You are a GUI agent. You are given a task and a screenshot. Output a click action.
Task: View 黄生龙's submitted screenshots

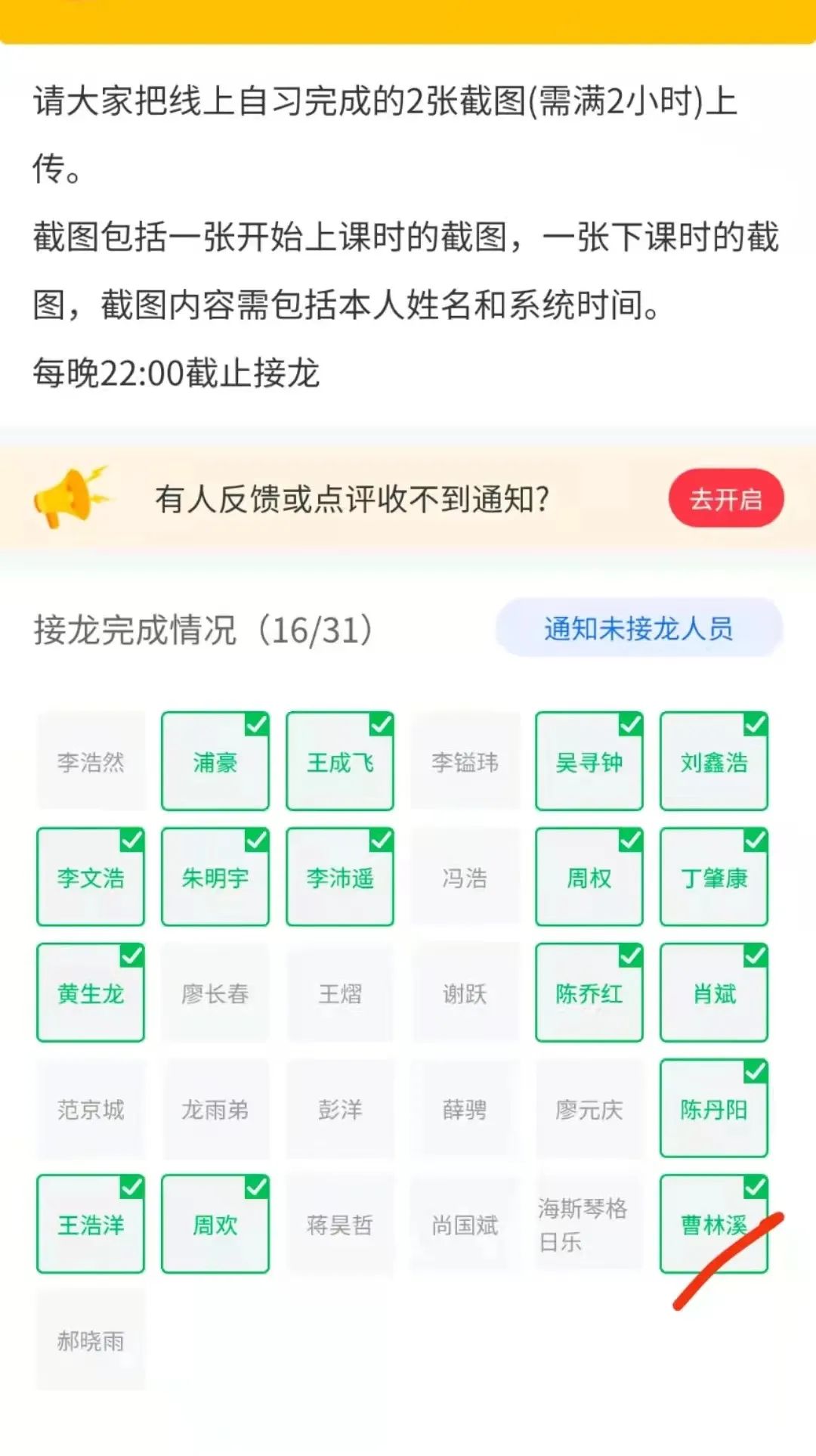pos(91,993)
